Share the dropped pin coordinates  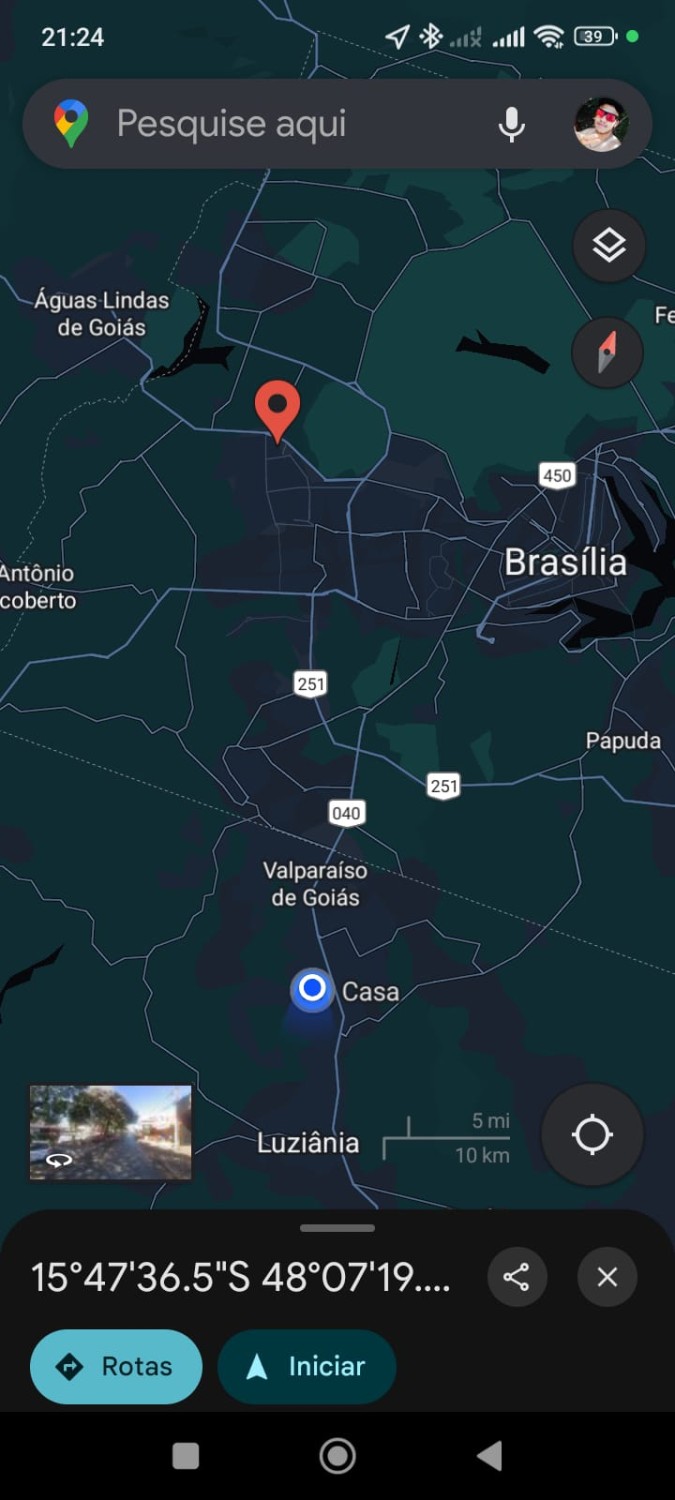[x=516, y=1277]
